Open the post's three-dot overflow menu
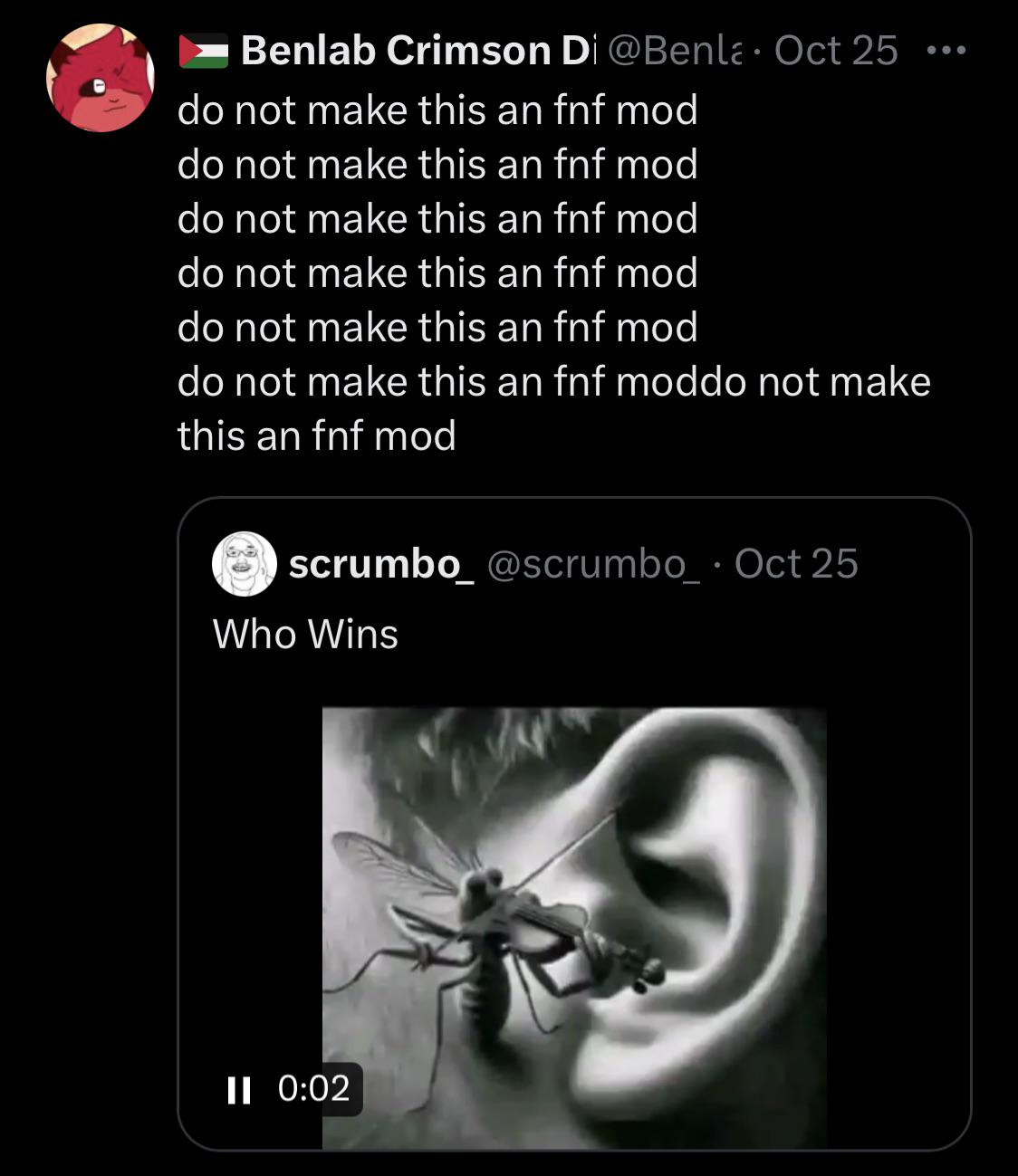 point(946,50)
